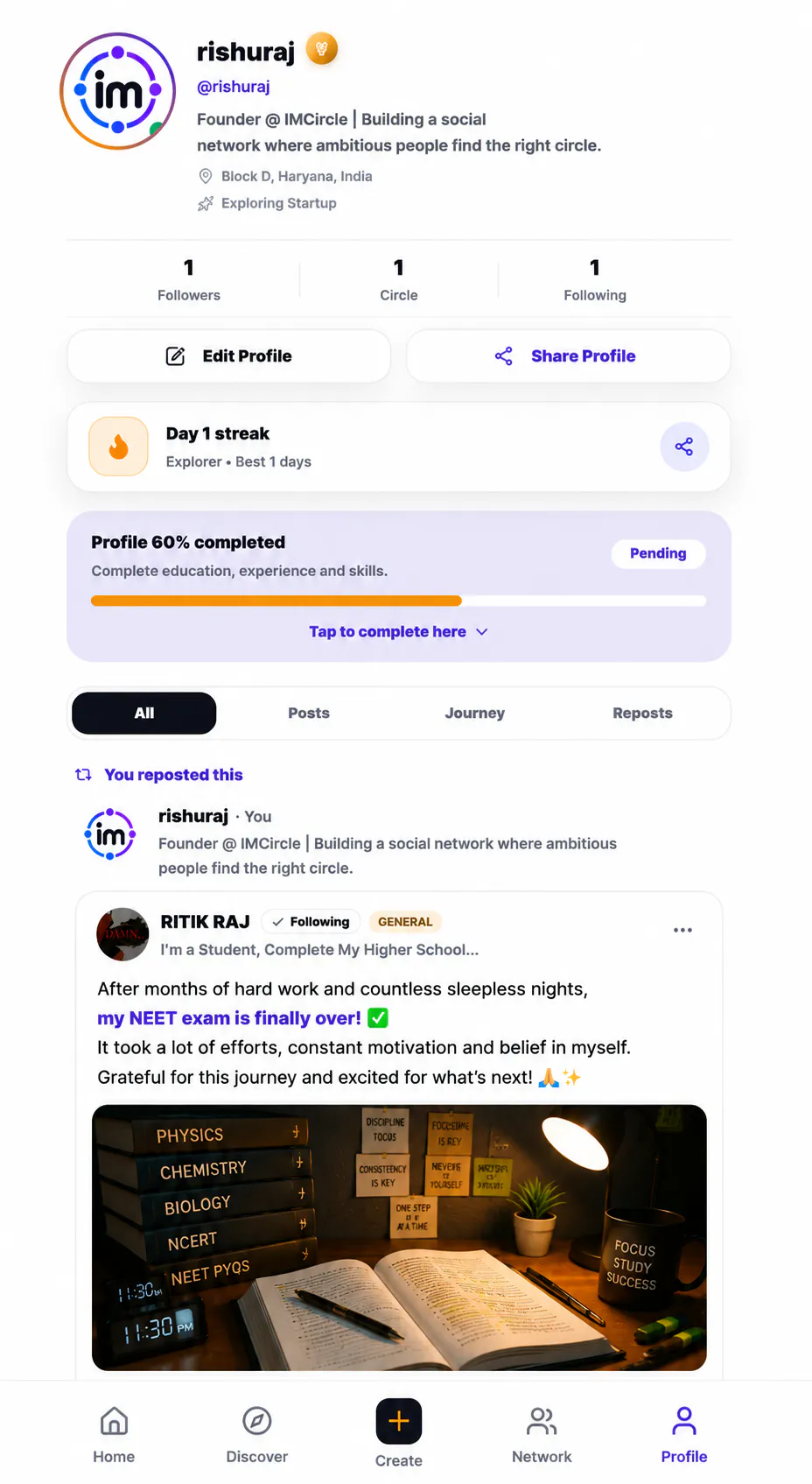Go to the Home tab
This screenshot has width=812, height=1484.
(x=114, y=1434)
